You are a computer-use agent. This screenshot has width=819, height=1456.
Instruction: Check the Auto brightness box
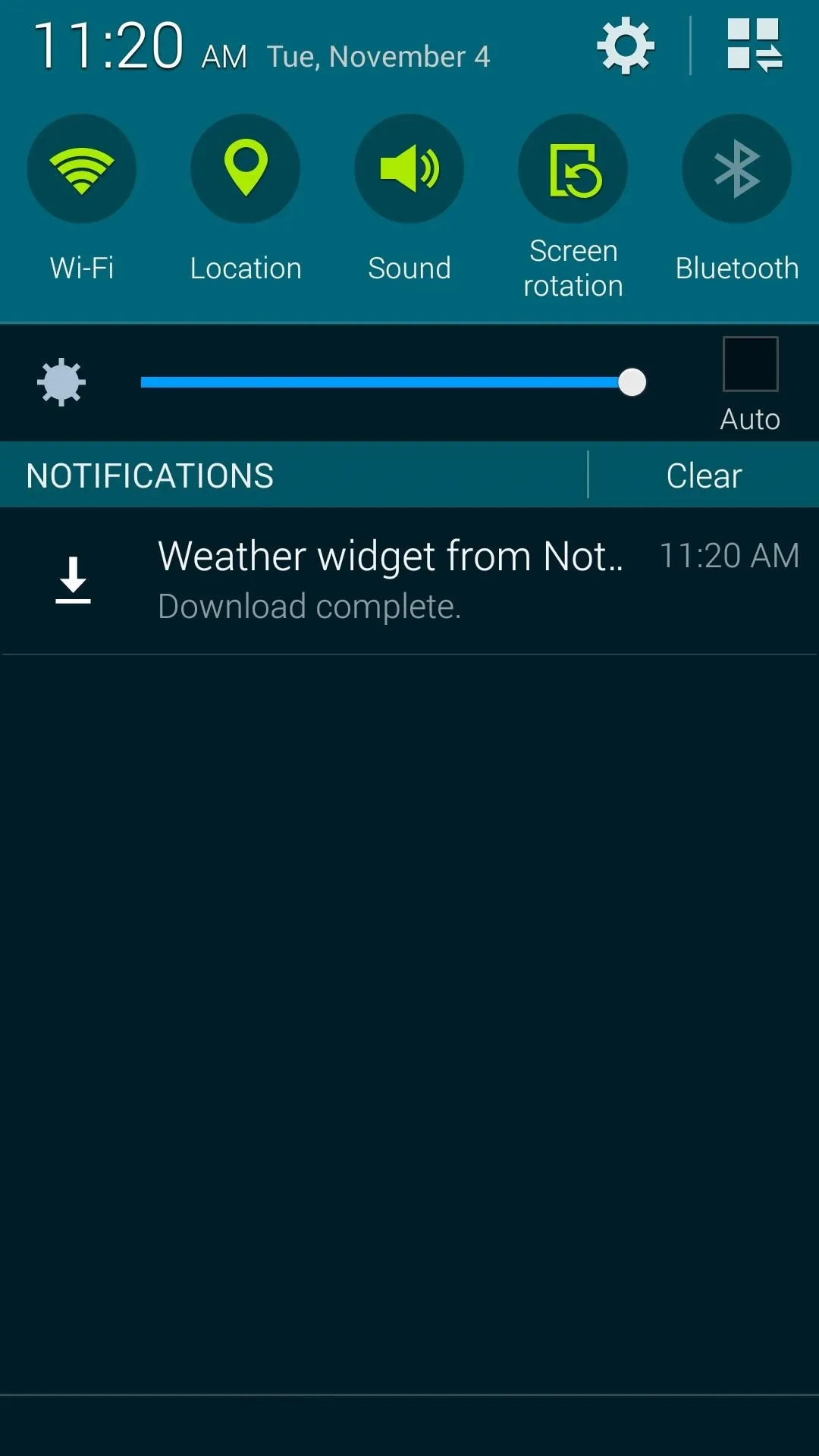tap(750, 364)
